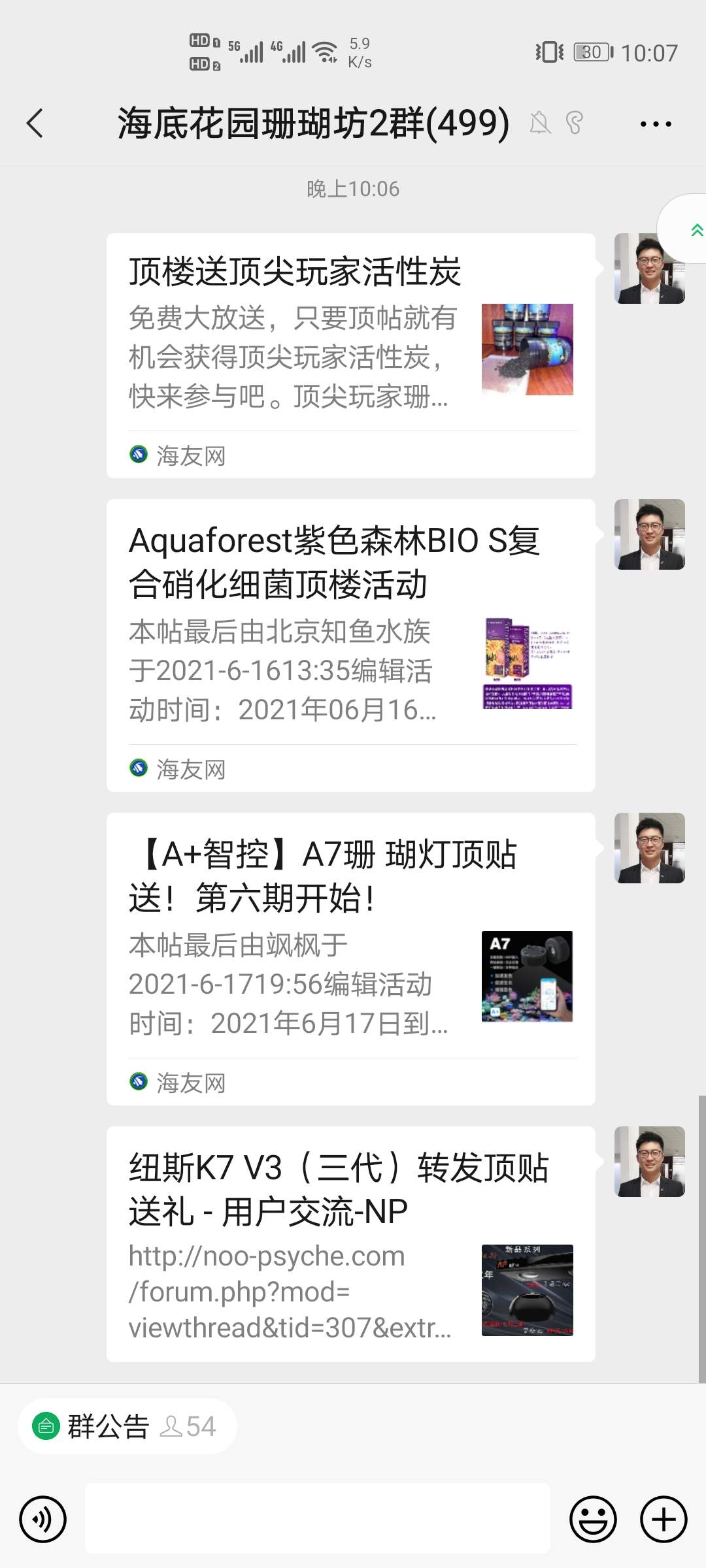Switch to voice input mode
The image size is (706, 1568).
pyautogui.click(x=43, y=1519)
